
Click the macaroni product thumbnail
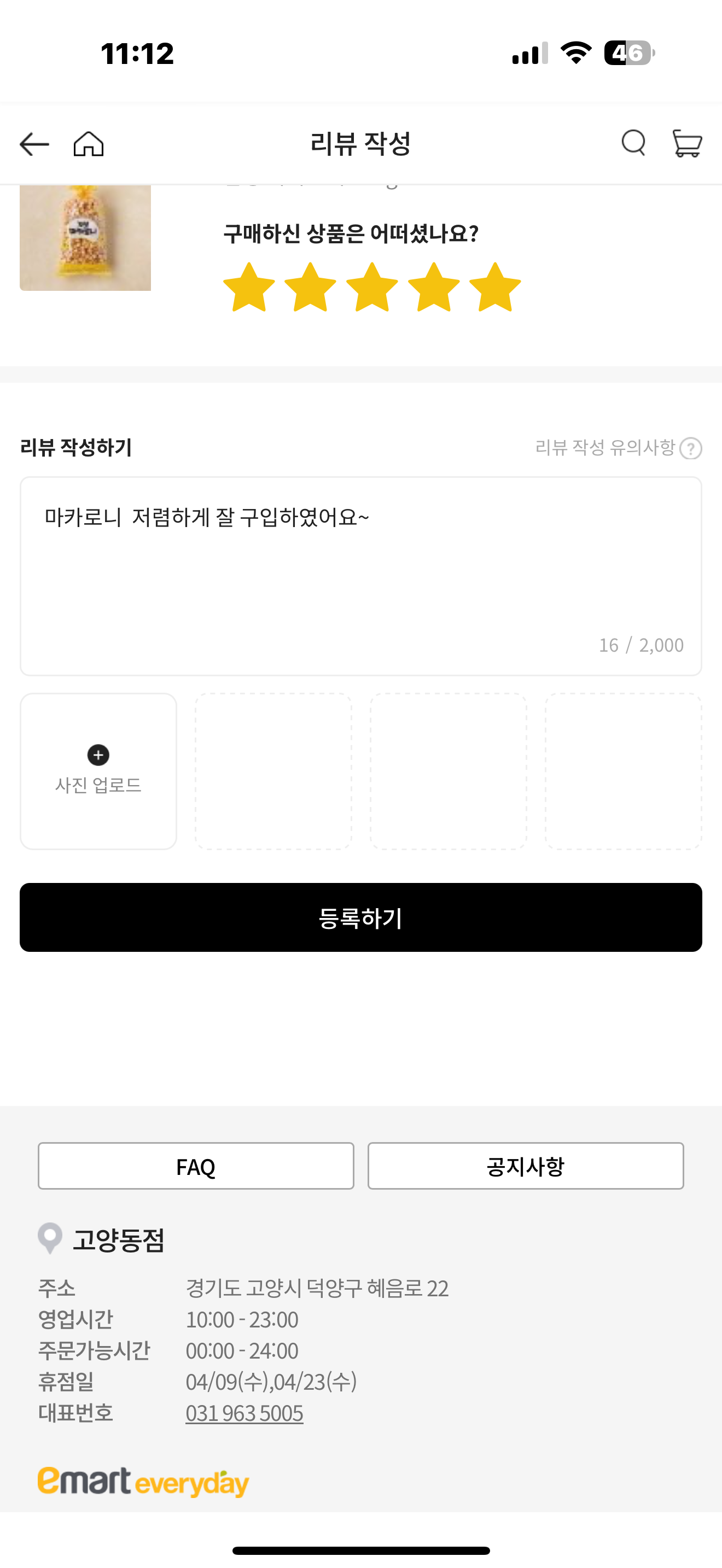pyautogui.click(x=85, y=237)
